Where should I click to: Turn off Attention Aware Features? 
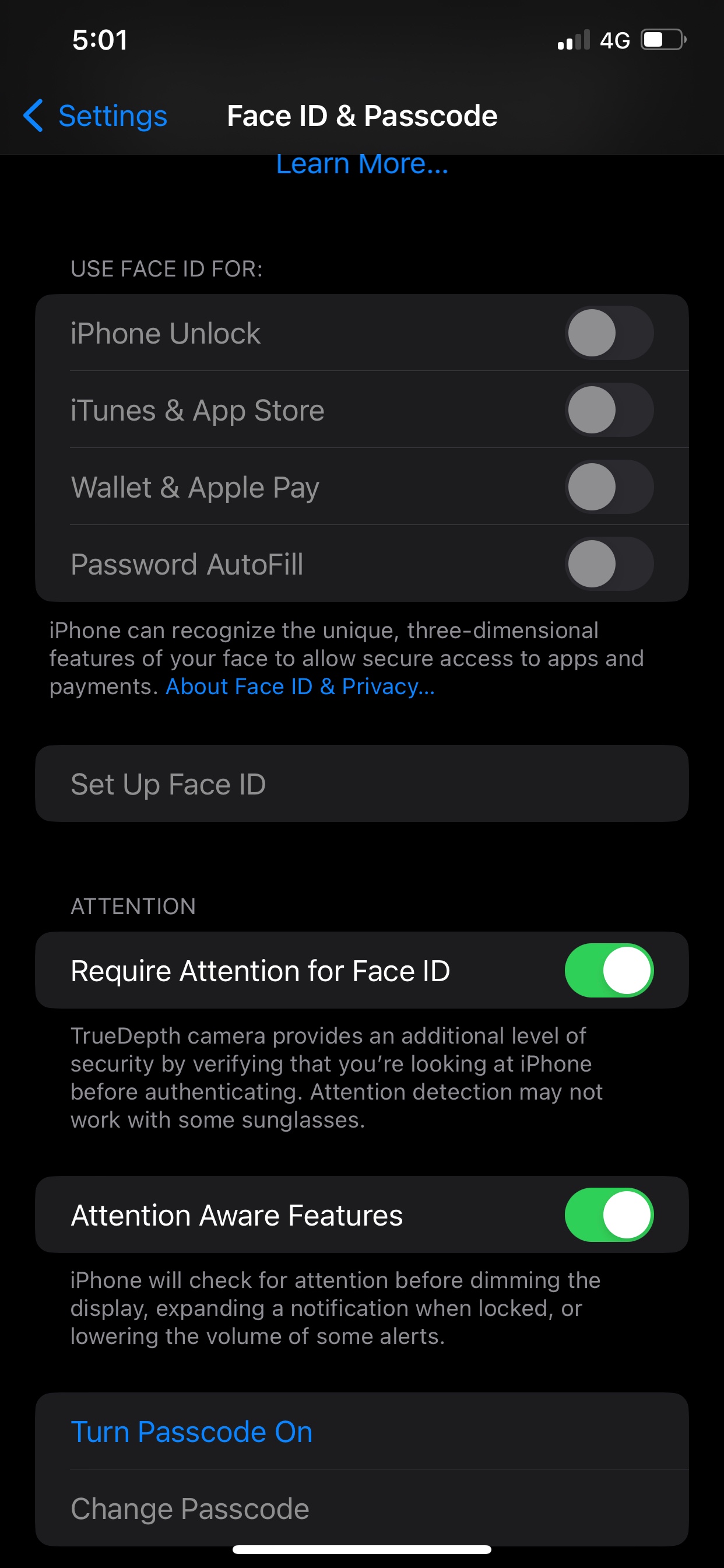point(610,1215)
